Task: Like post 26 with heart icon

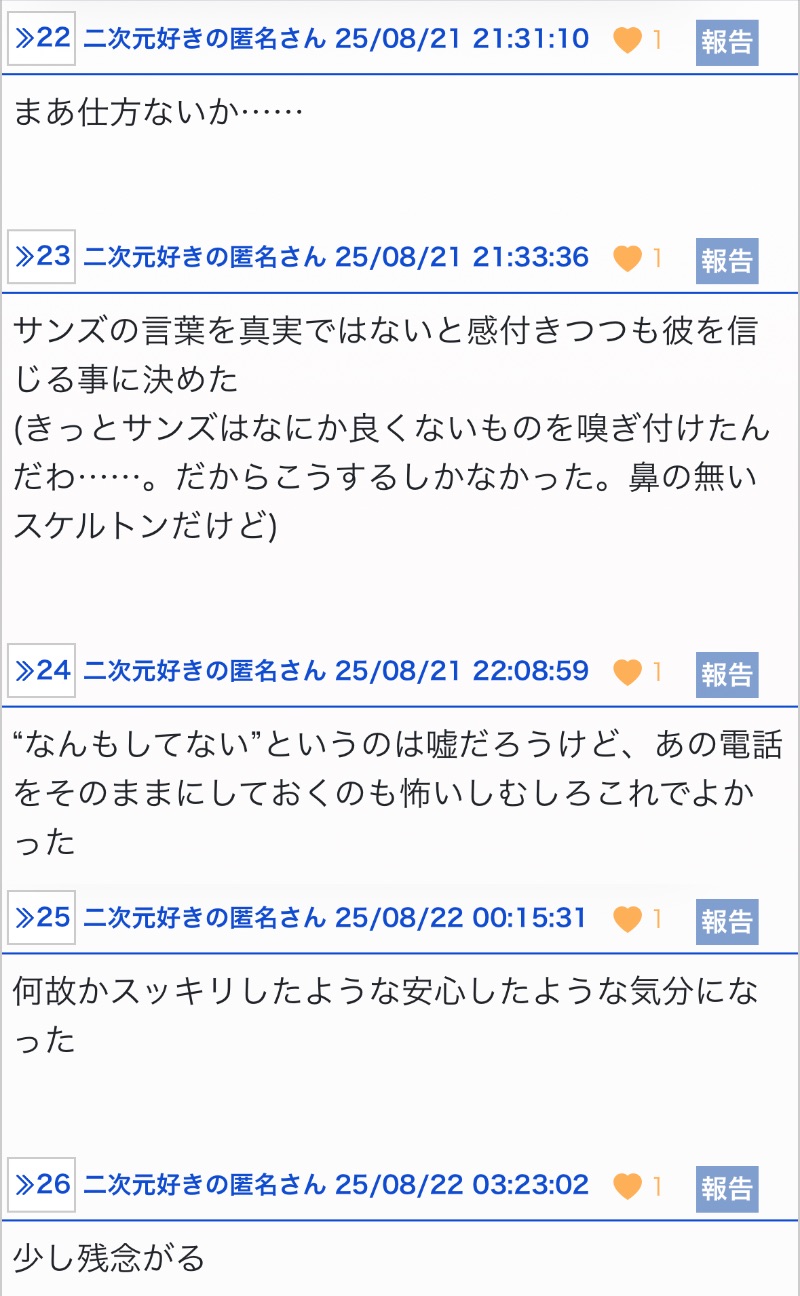Action: click(627, 1187)
